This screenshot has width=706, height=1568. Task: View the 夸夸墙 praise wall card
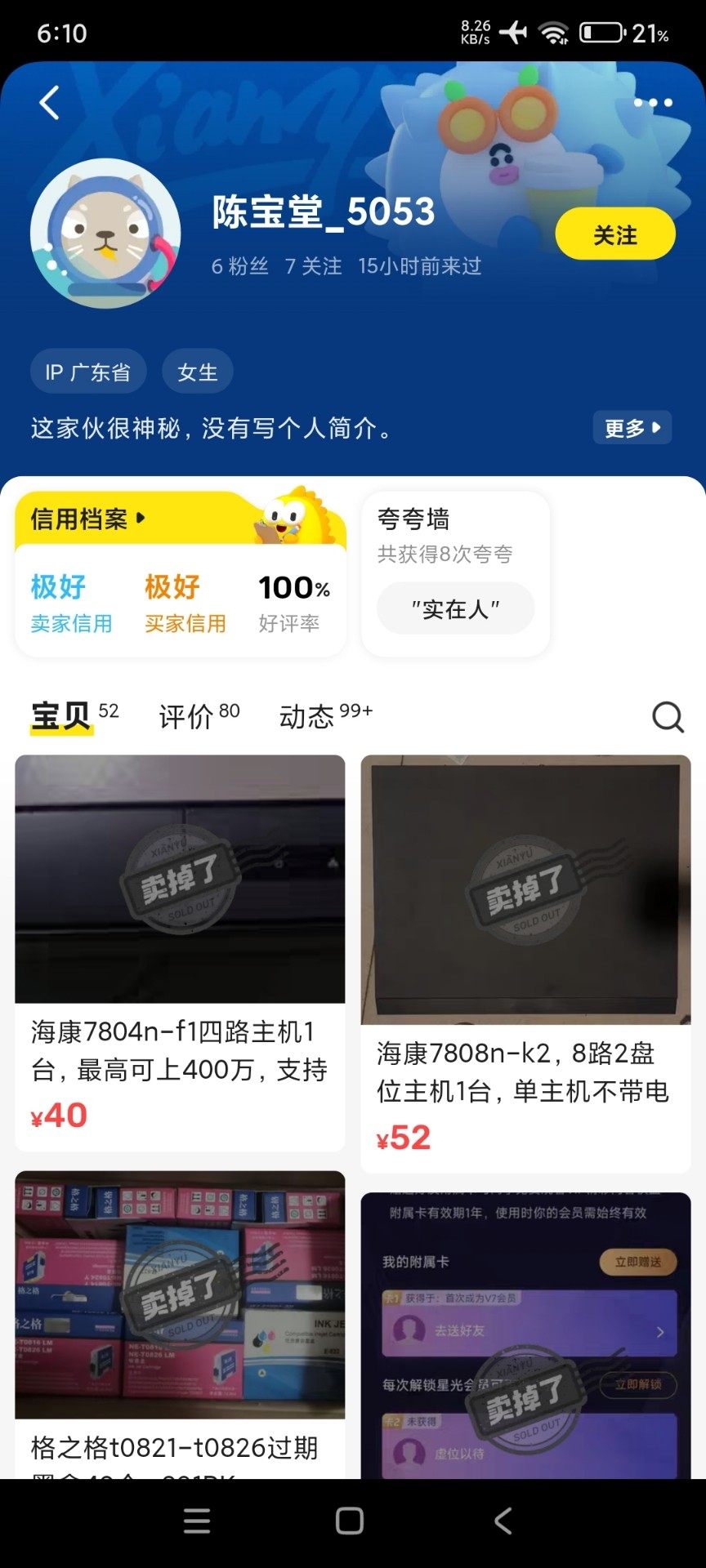point(455,572)
